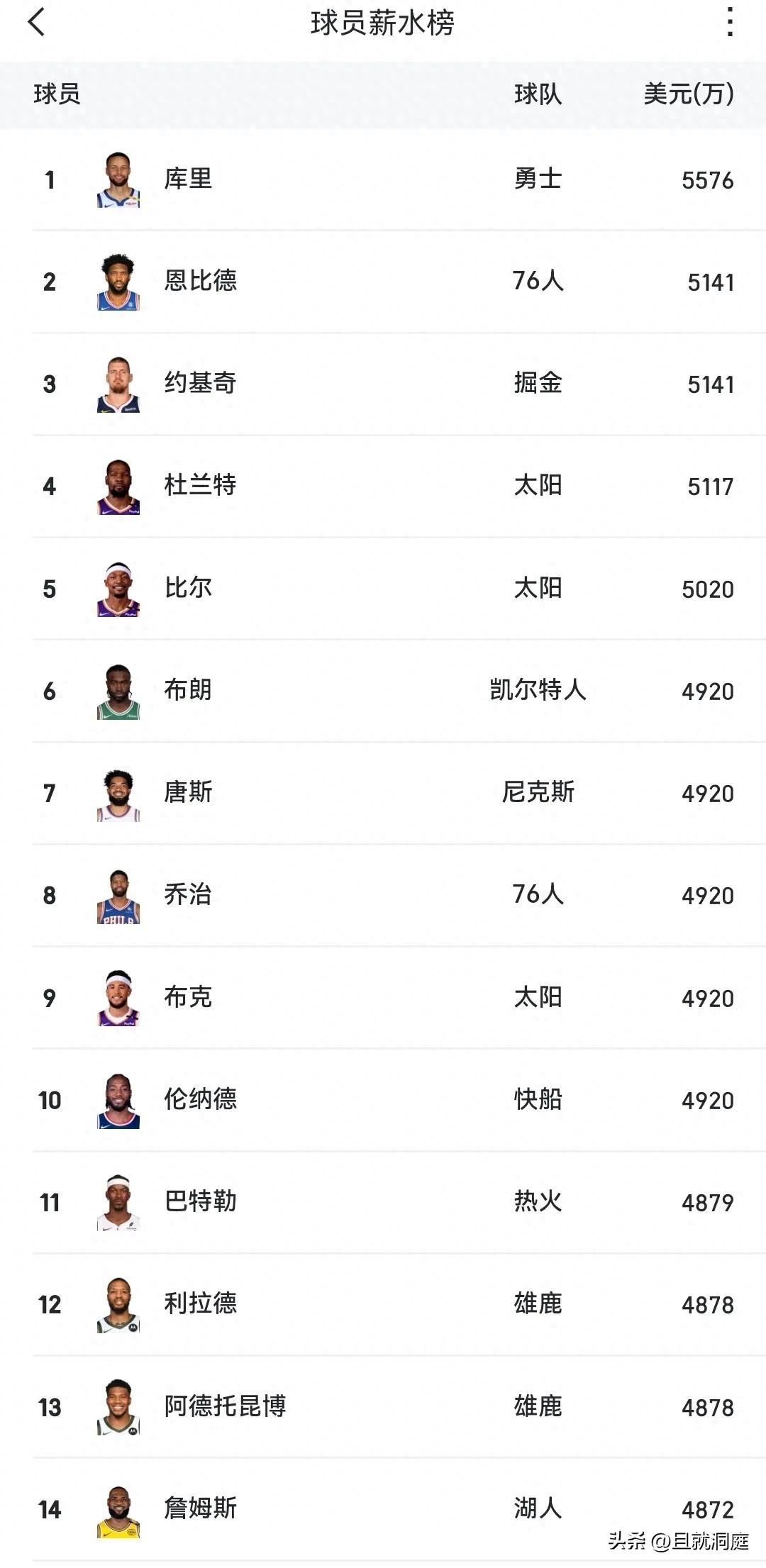Select 唐斯 of 尼克斯
Image resolution: width=766 pixels, height=1568 pixels.
tap(383, 793)
